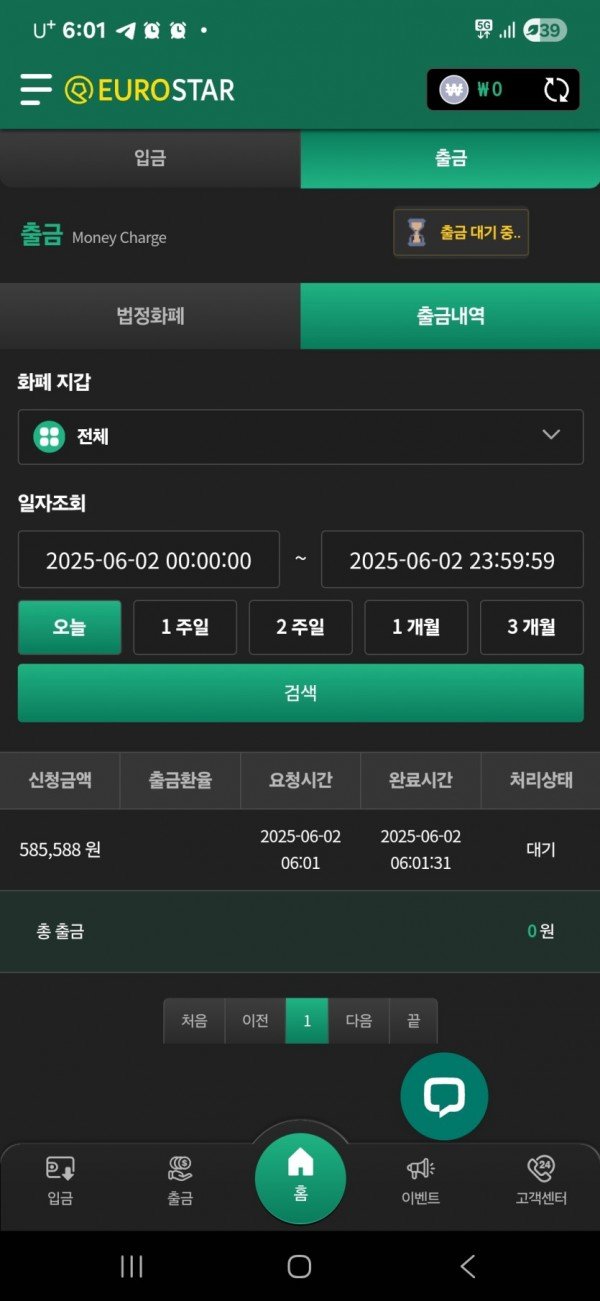This screenshot has height=1301, width=600.
Task: Choose the 오늘 date range
Action: click(70, 627)
